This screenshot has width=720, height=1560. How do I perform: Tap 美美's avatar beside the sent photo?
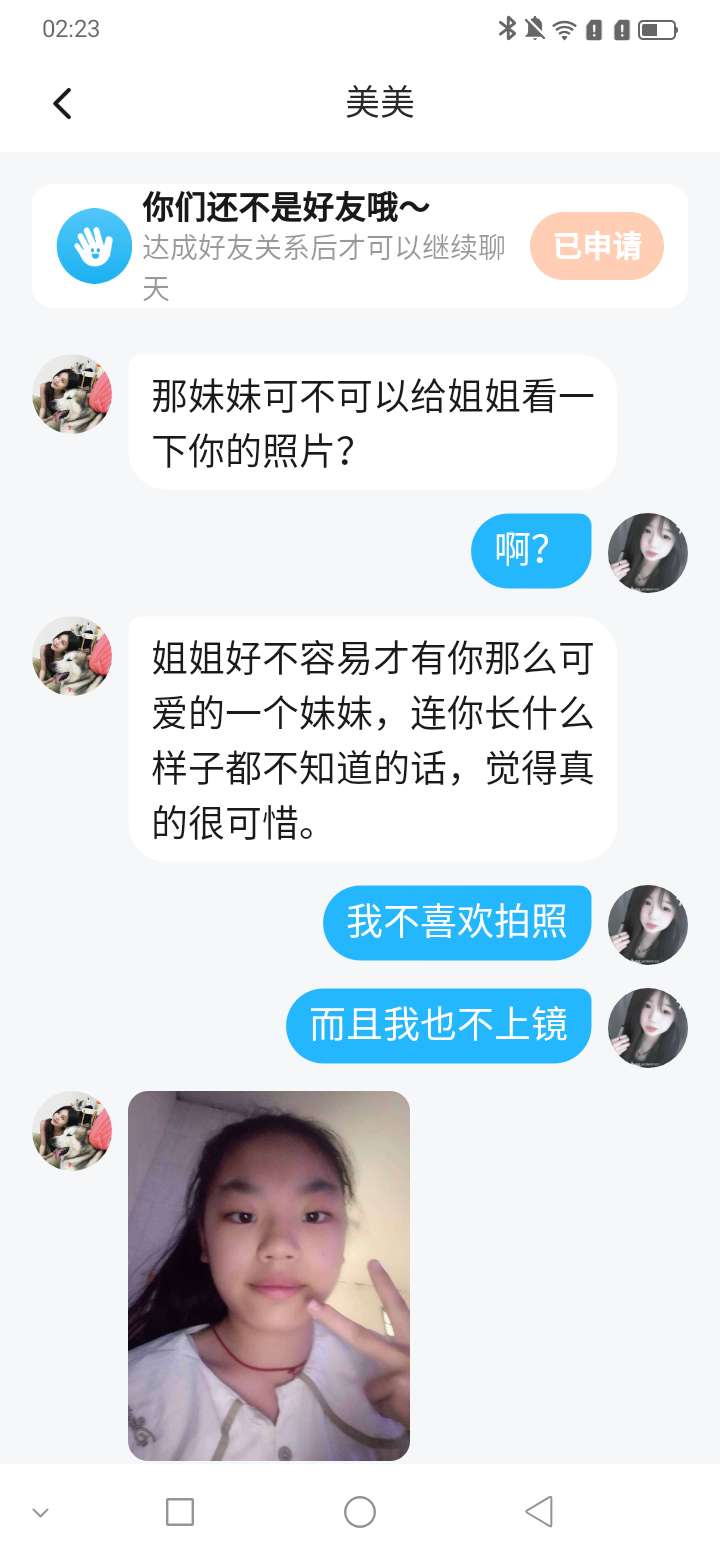coord(72,1131)
